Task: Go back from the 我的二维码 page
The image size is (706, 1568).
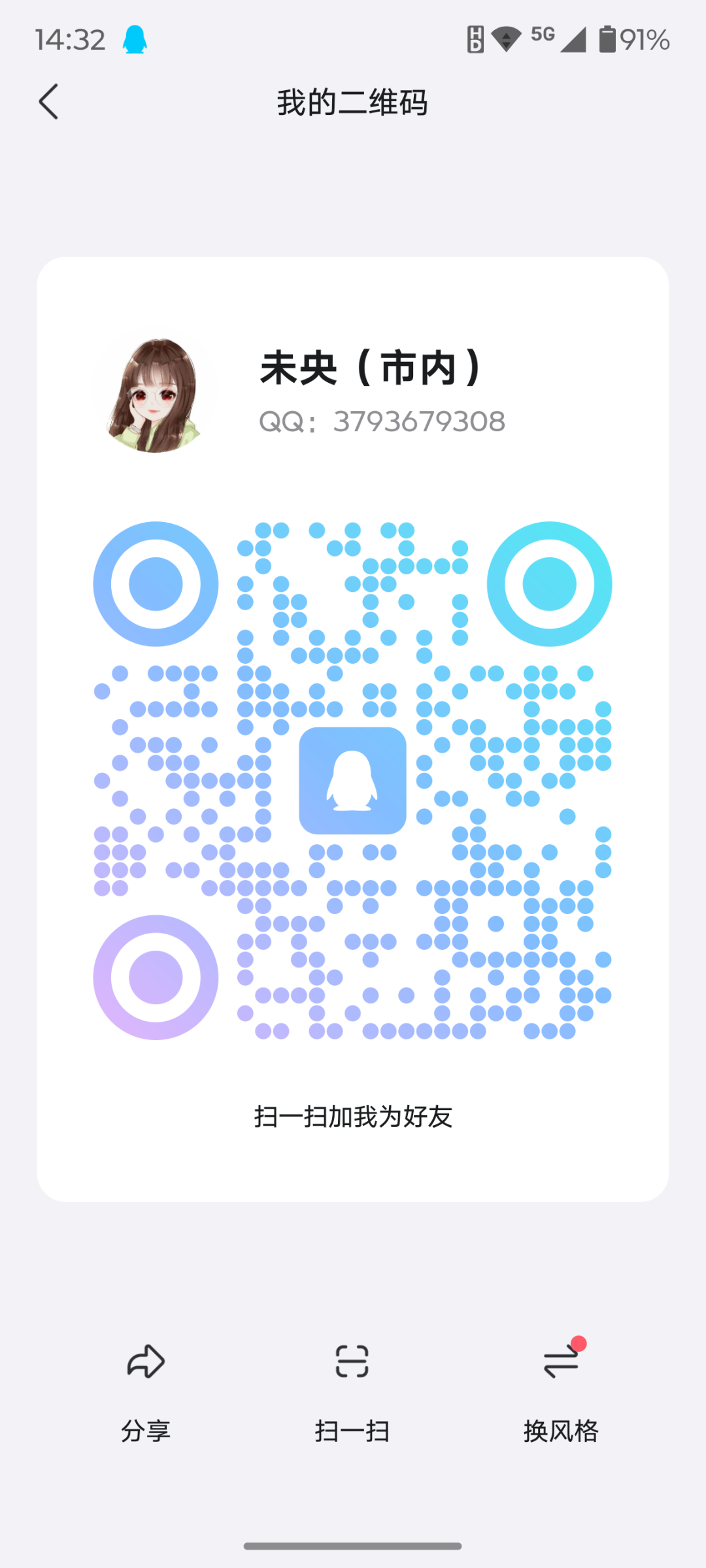Action: coord(49,102)
